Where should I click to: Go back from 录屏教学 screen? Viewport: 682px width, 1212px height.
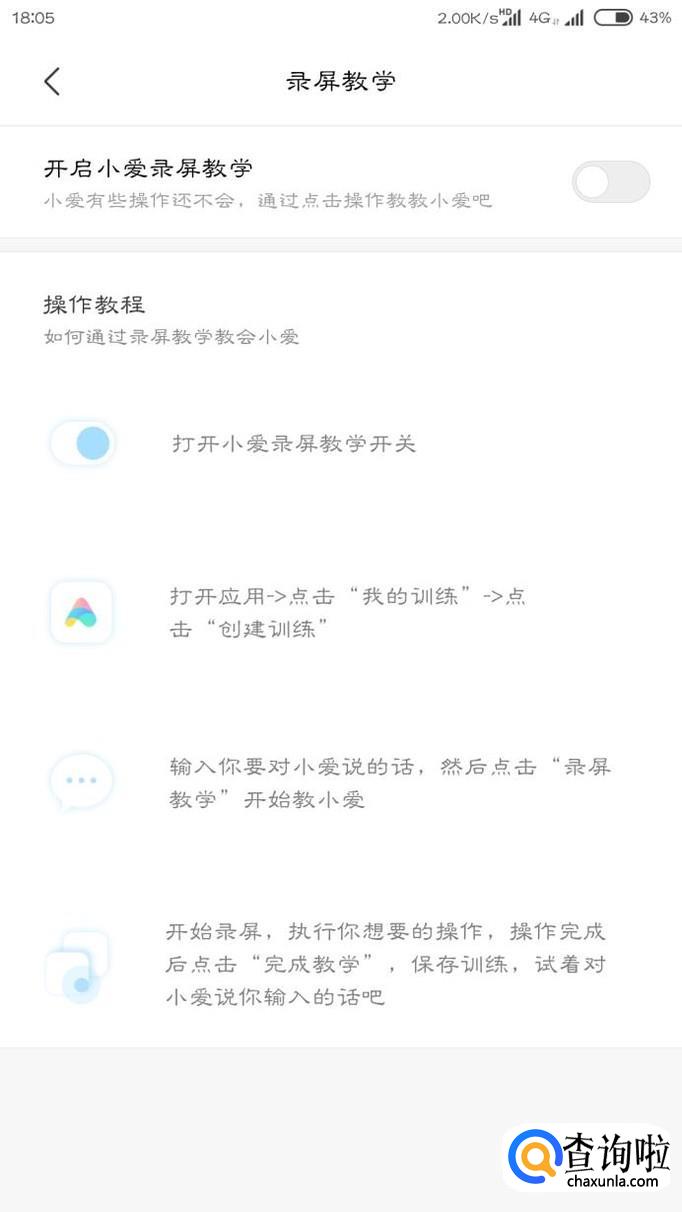pos(52,82)
